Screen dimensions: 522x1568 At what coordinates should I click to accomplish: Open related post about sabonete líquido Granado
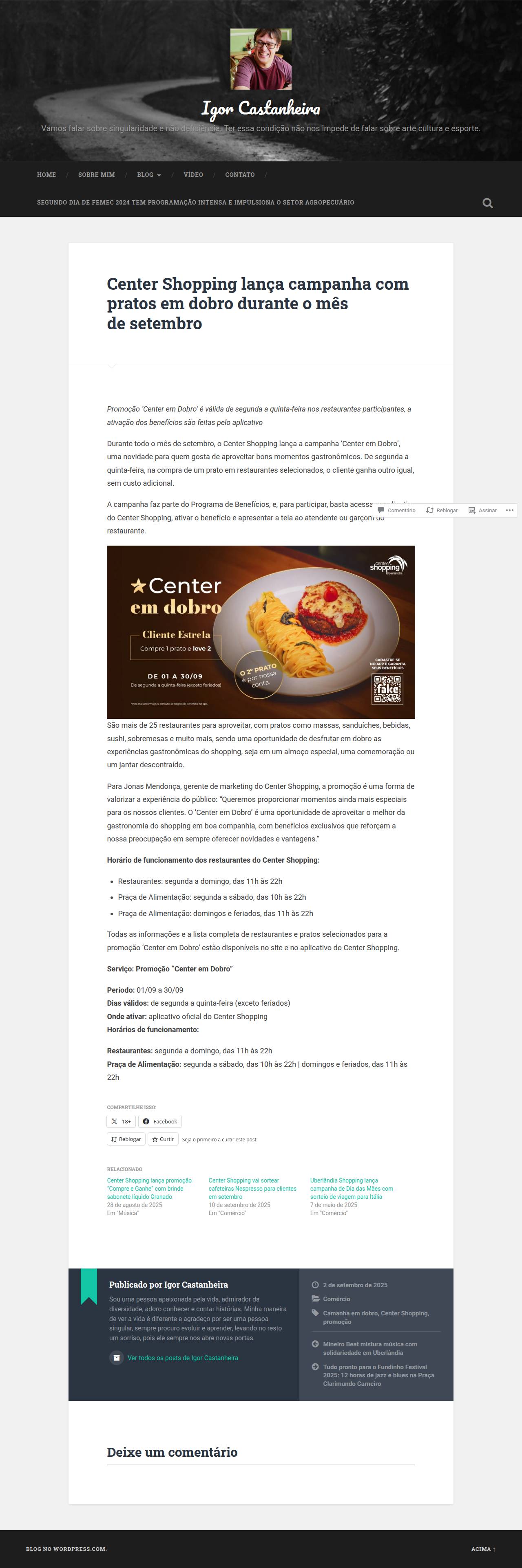click(x=148, y=1188)
